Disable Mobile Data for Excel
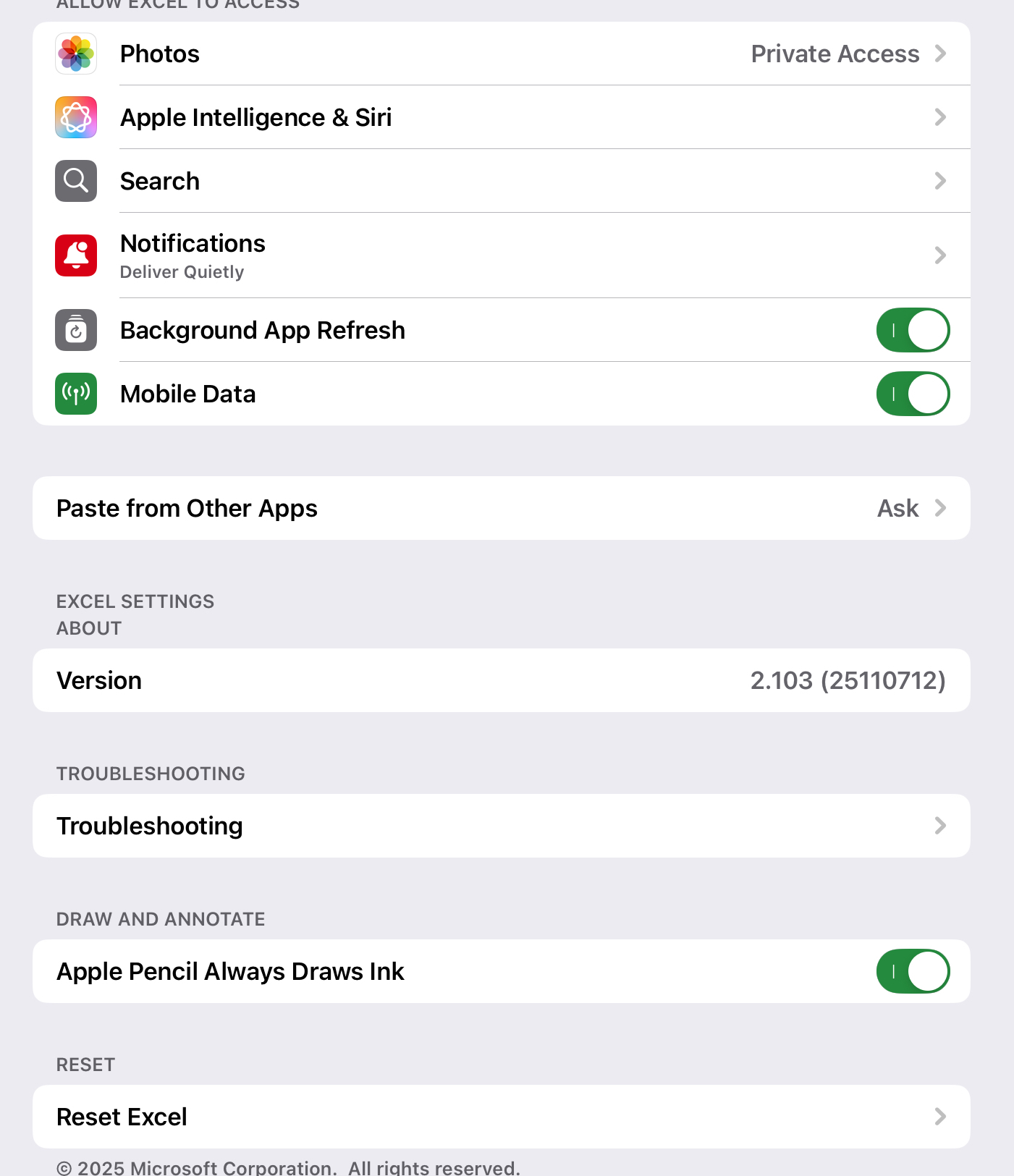Viewport: 1014px width, 1176px height. pyautogui.click(x=912, y=394)
